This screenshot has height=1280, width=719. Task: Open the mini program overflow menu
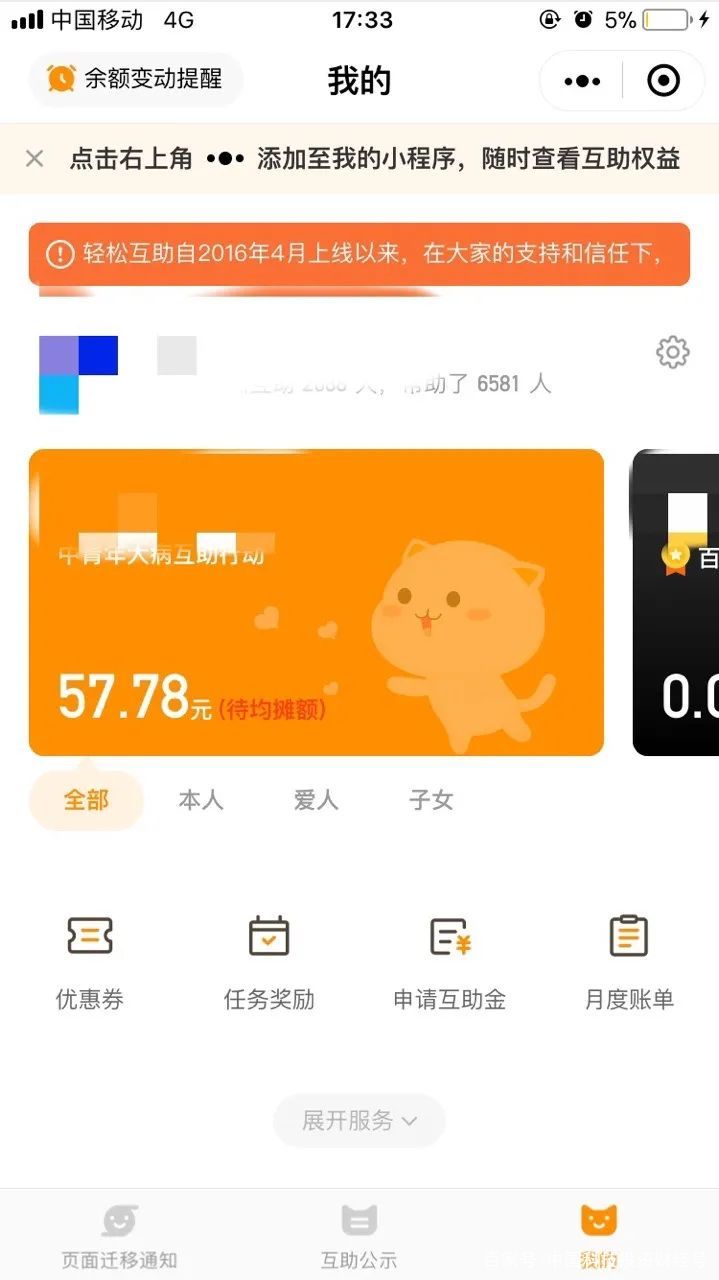pos(582,81)
